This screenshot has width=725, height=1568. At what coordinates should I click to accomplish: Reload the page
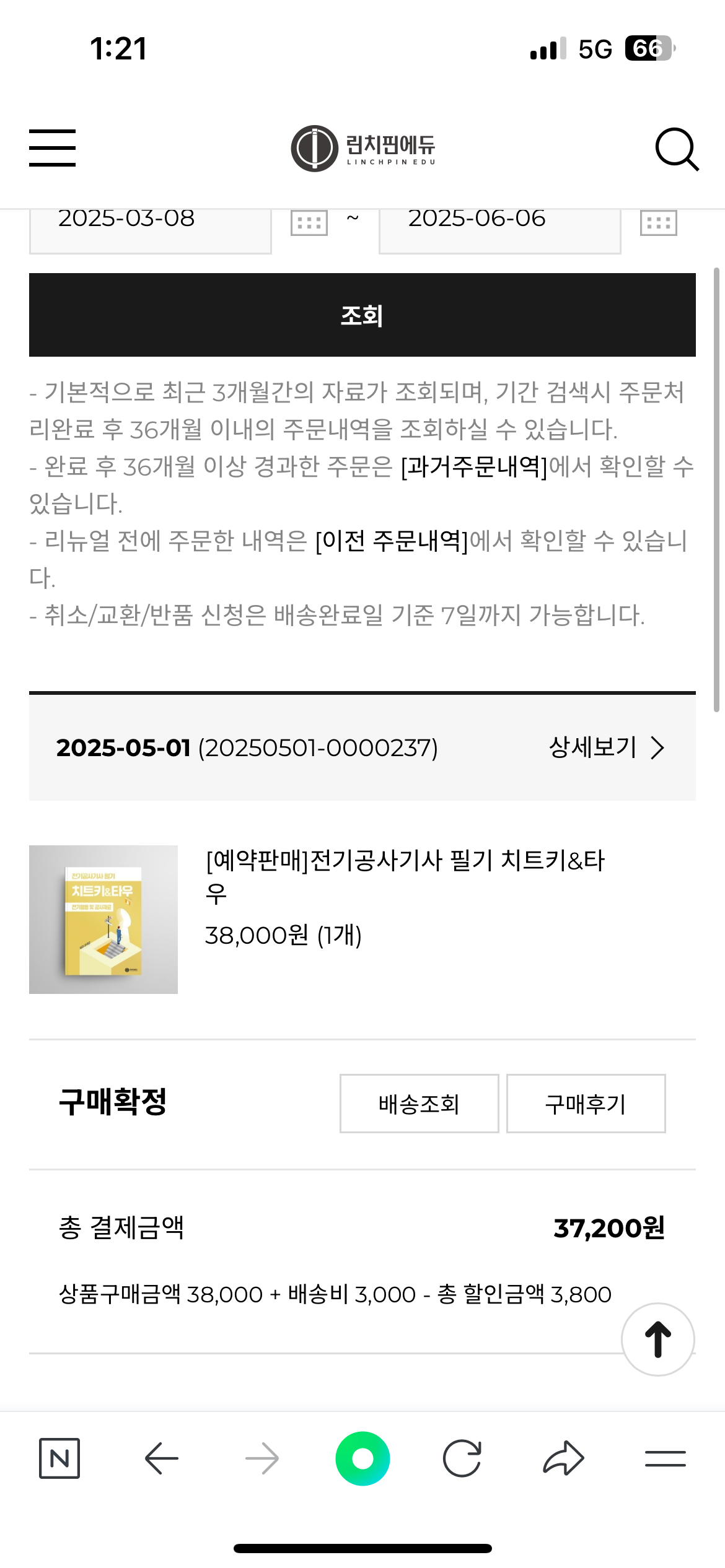click(x=462, y=1458)
